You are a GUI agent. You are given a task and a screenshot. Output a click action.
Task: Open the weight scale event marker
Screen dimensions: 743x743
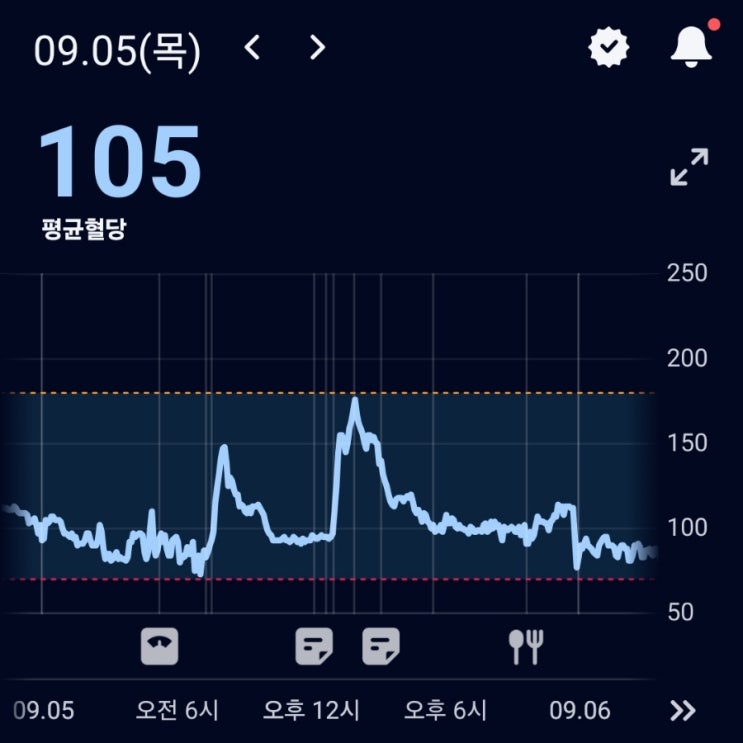[x=160, y=647]
